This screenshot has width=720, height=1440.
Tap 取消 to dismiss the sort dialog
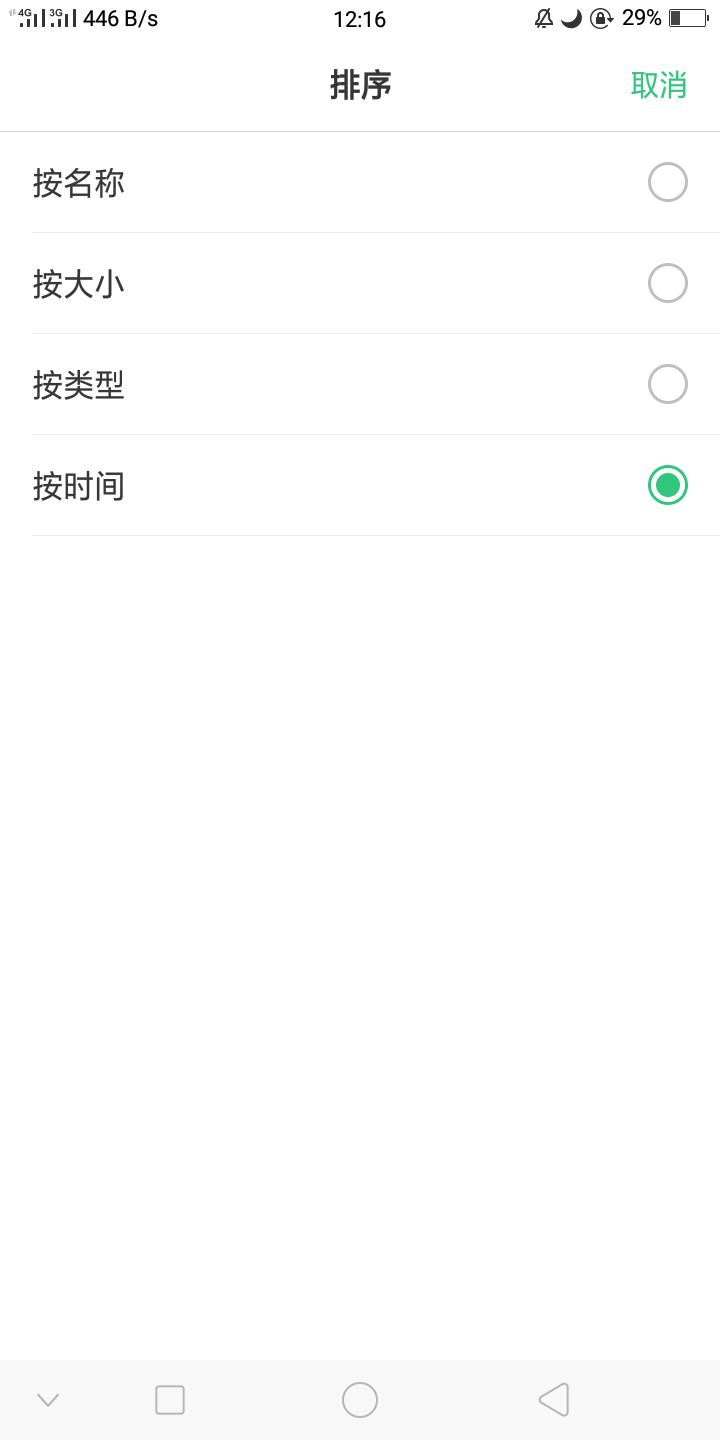pyautogui.click(x=659, y=85)
